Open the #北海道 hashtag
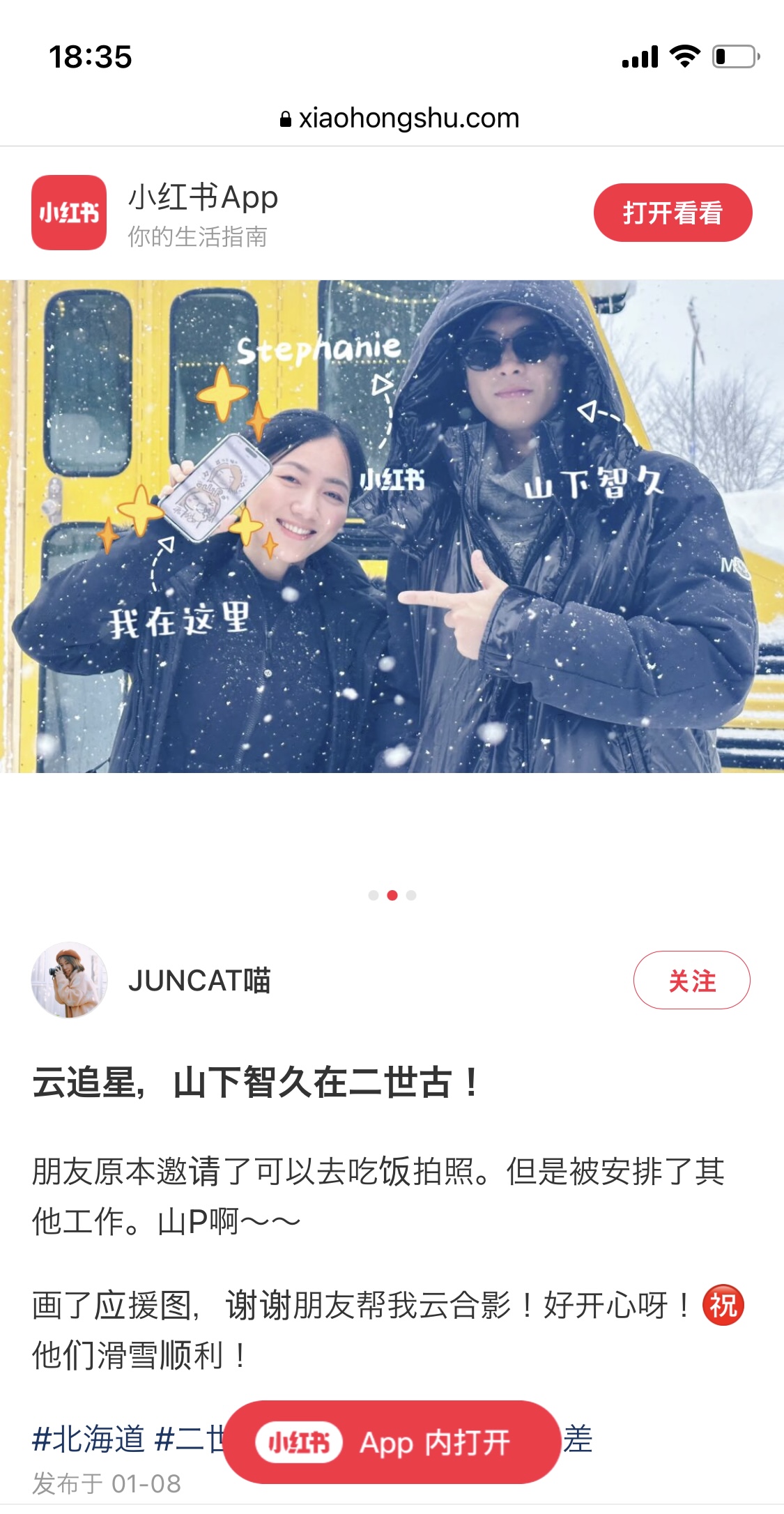 (89, 1439)
